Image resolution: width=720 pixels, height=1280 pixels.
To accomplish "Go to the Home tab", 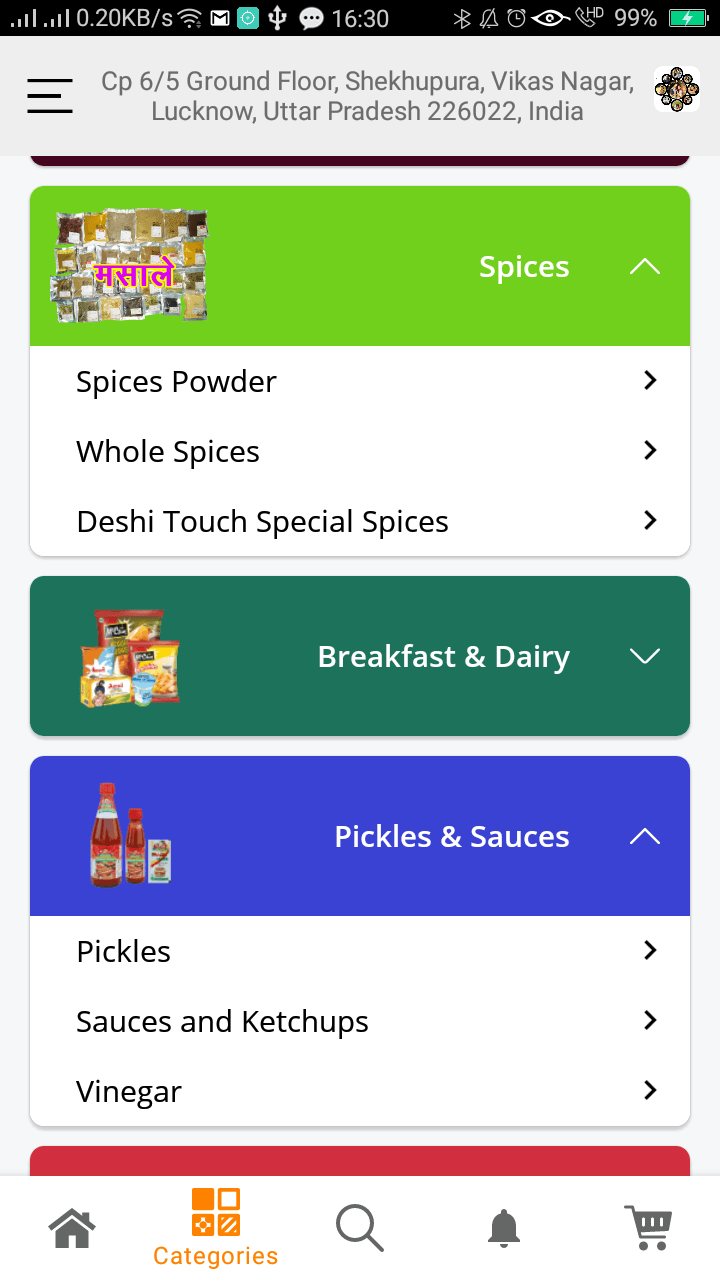I will point(72,1228).
